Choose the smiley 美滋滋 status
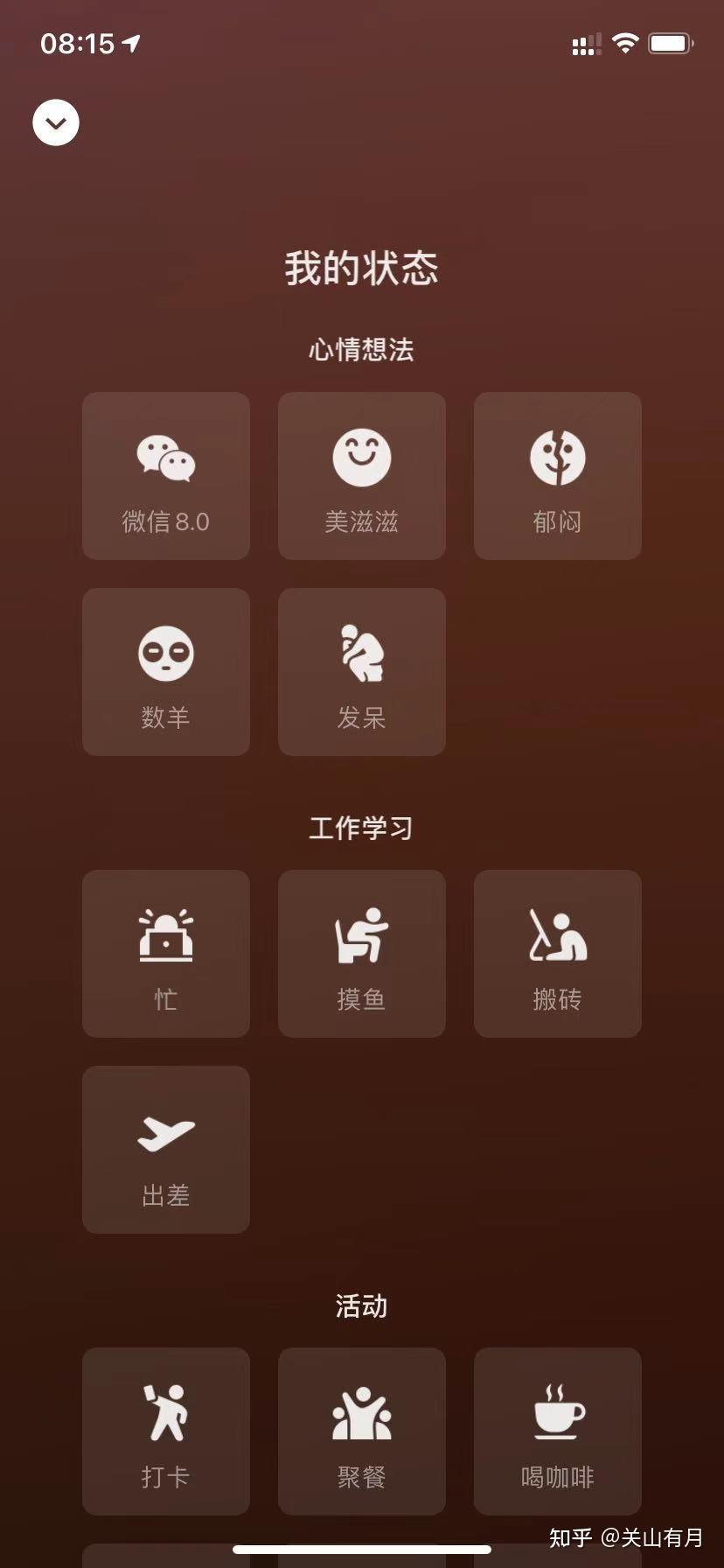 click(361, 475)
